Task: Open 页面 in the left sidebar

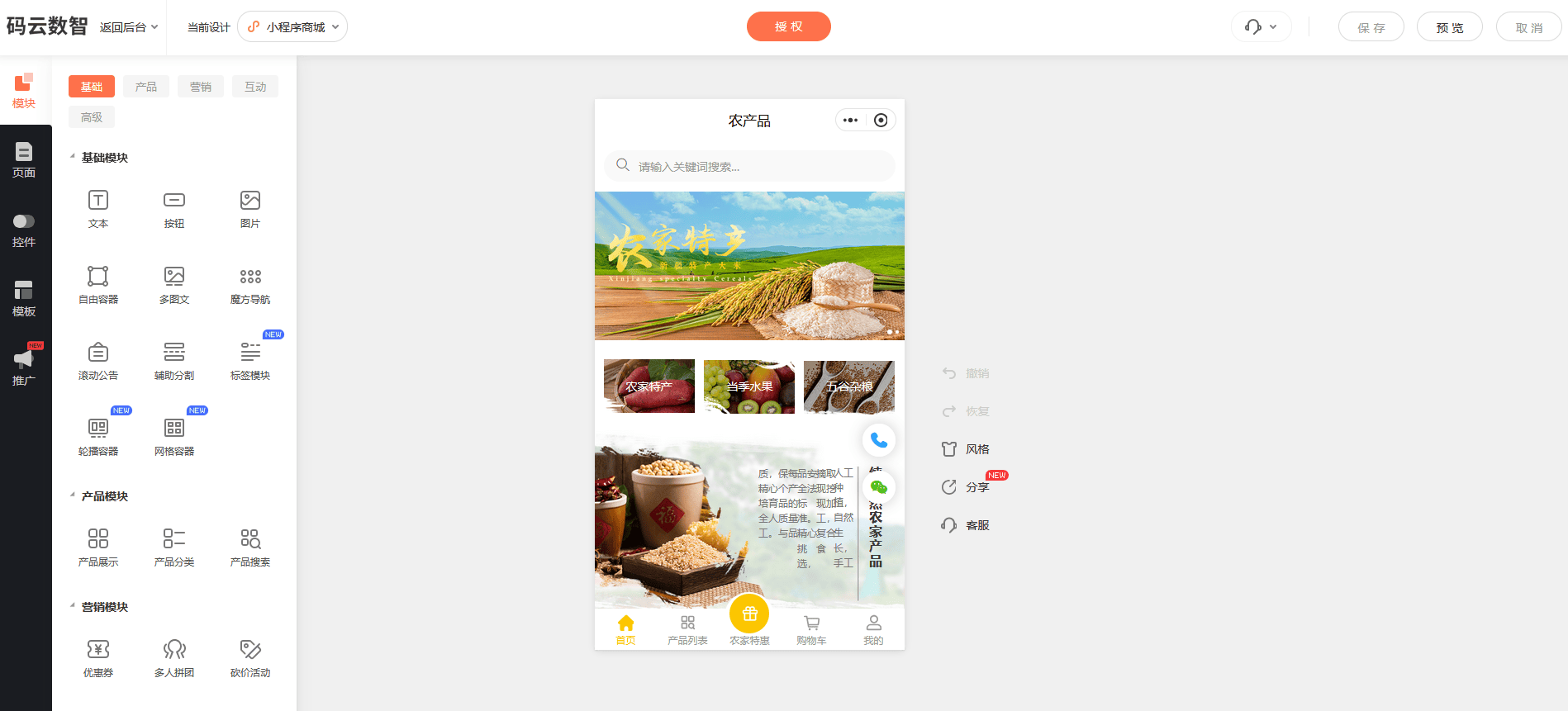Action: pyautogui.click(x=24, y=160)
